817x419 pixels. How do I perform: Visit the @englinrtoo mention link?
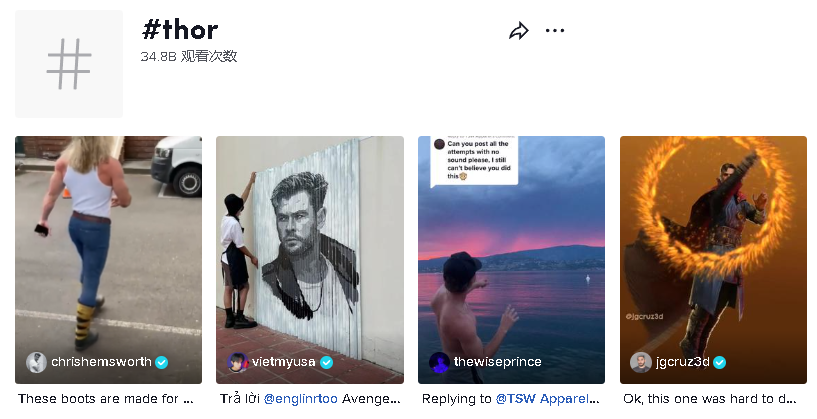tap(301, 399)
